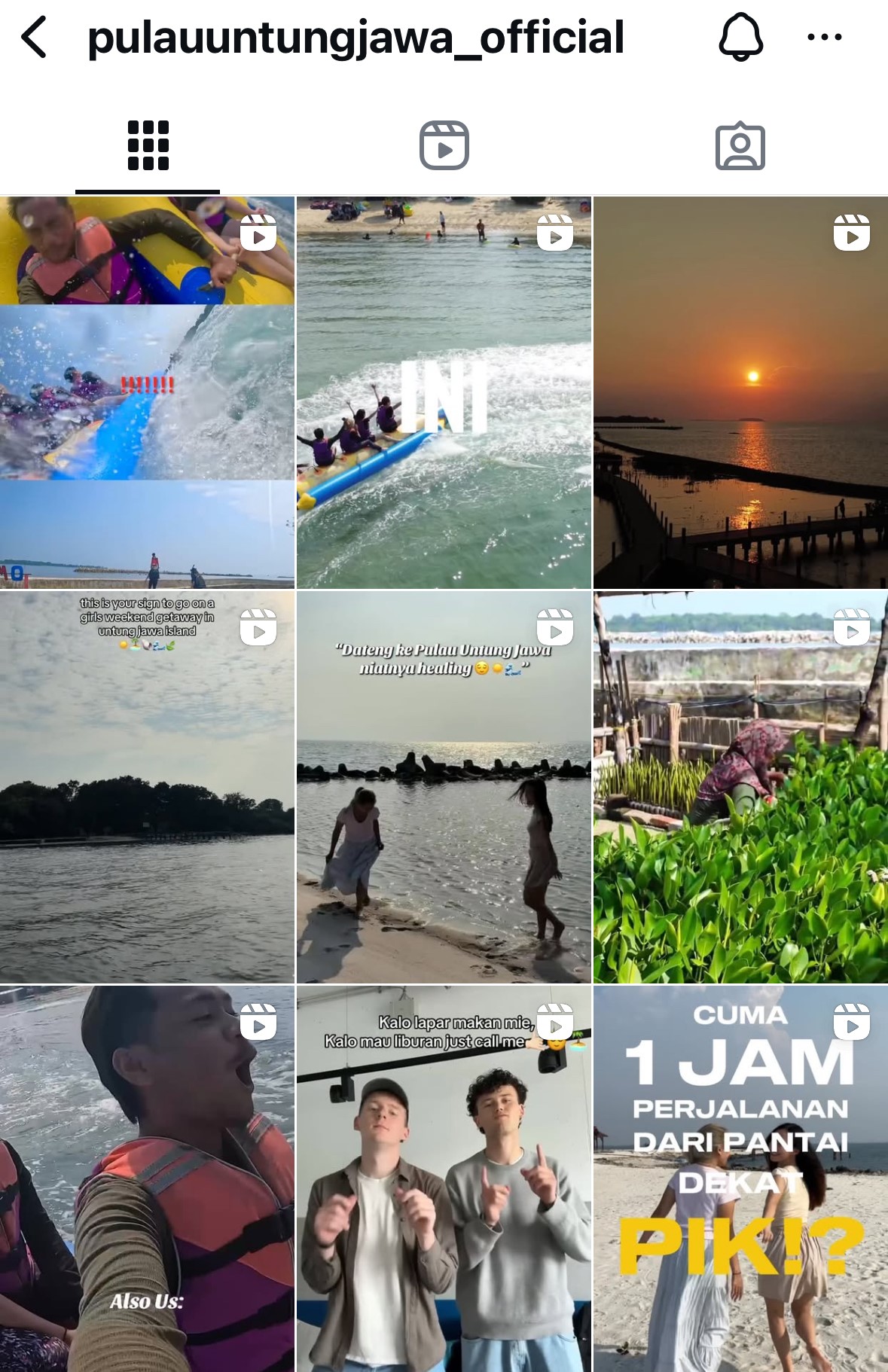Open the 'Kalo lapar makan mie' reel
Viewport: 888px width, 1372px height.
444,1178
